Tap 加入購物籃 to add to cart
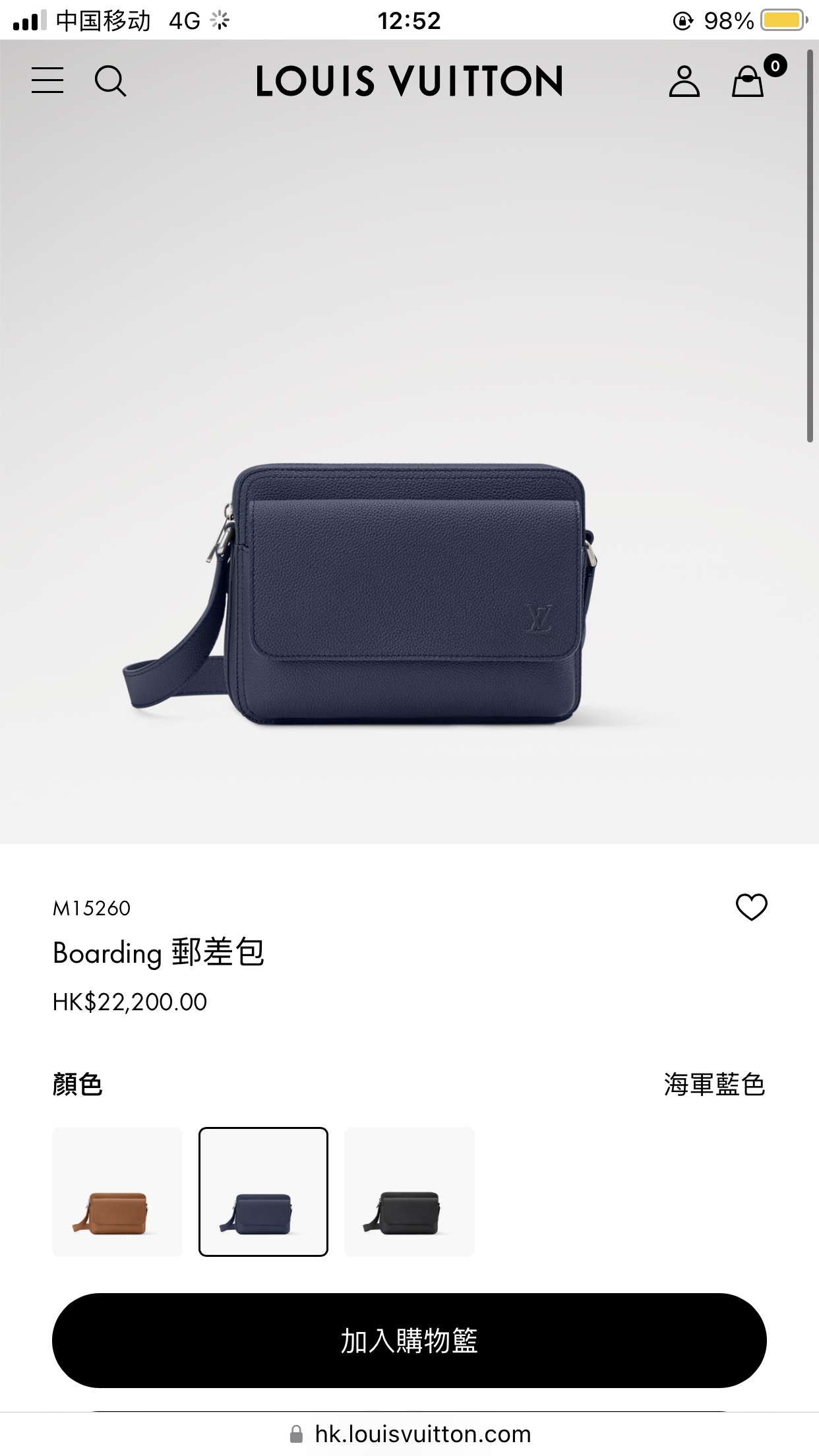 pyautogui.click(x=409, y=1341)
